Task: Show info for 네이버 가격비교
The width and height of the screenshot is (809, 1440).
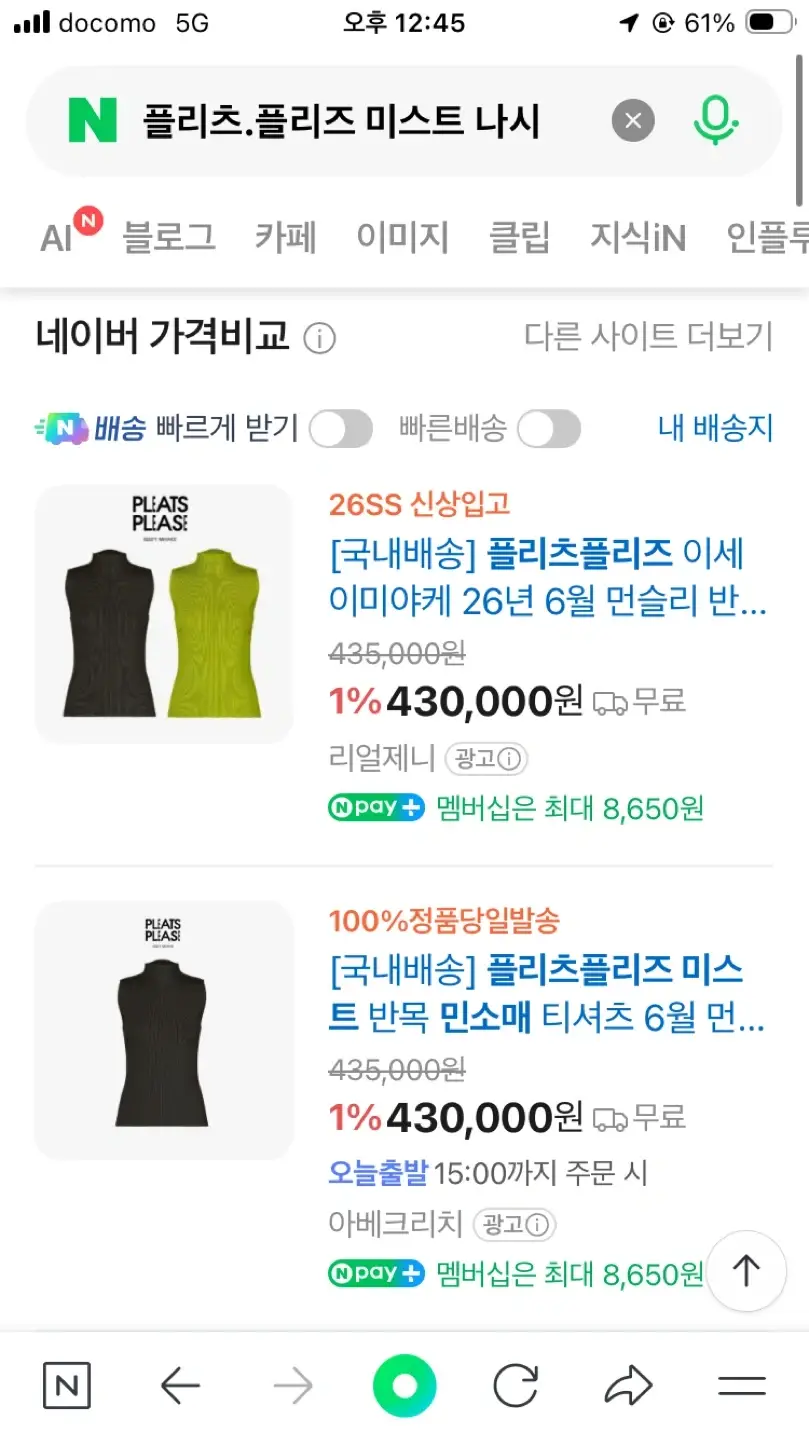Action: 319,339
